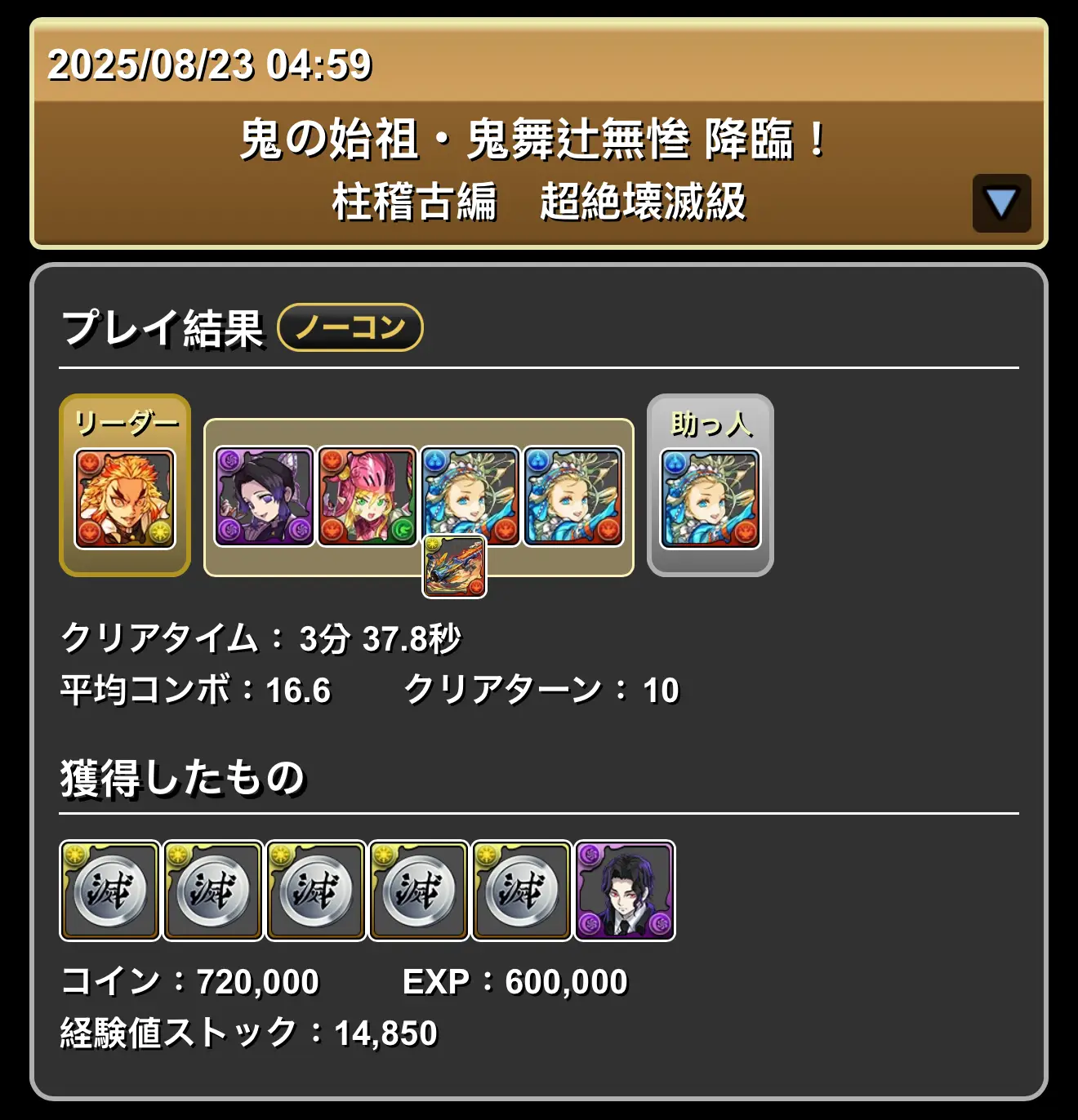Open the first silver medal drop
Screen dimensions: 1078x1120
(110, 891)
